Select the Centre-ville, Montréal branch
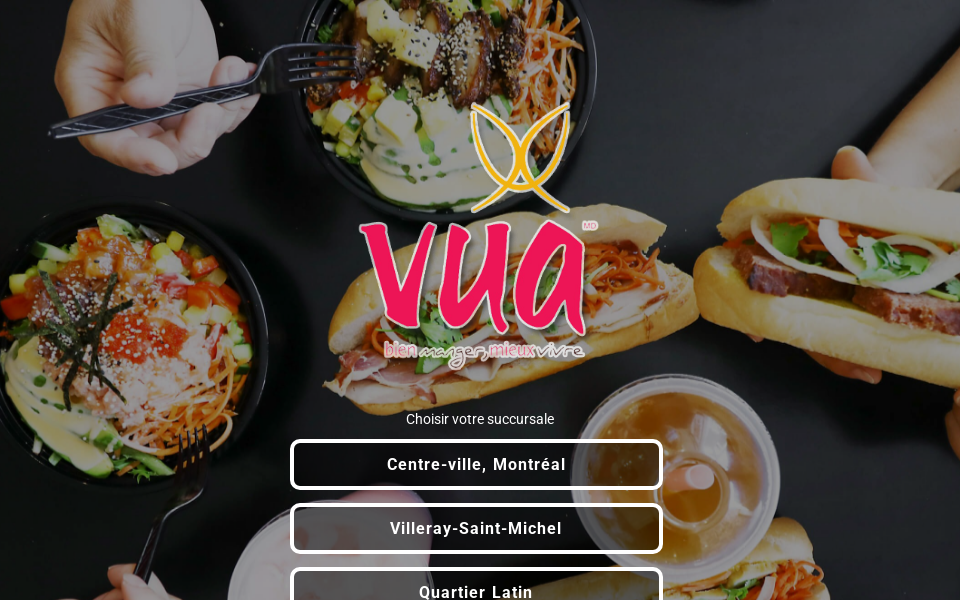This screenshot has width=960, height=600. tap(476, 465)
